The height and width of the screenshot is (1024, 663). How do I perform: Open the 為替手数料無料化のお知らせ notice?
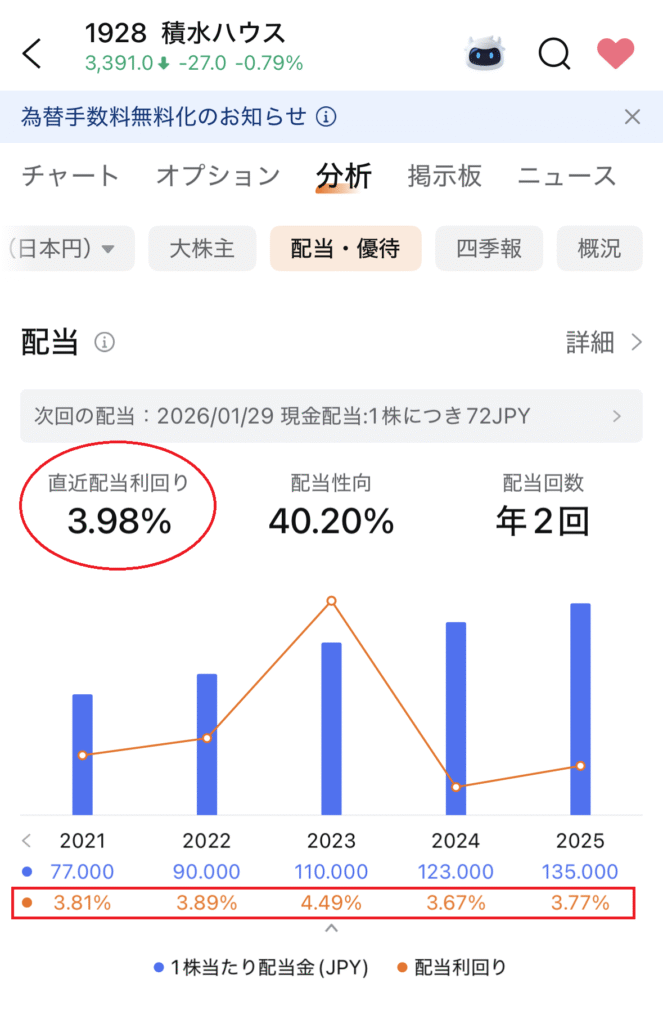(178, 117)
